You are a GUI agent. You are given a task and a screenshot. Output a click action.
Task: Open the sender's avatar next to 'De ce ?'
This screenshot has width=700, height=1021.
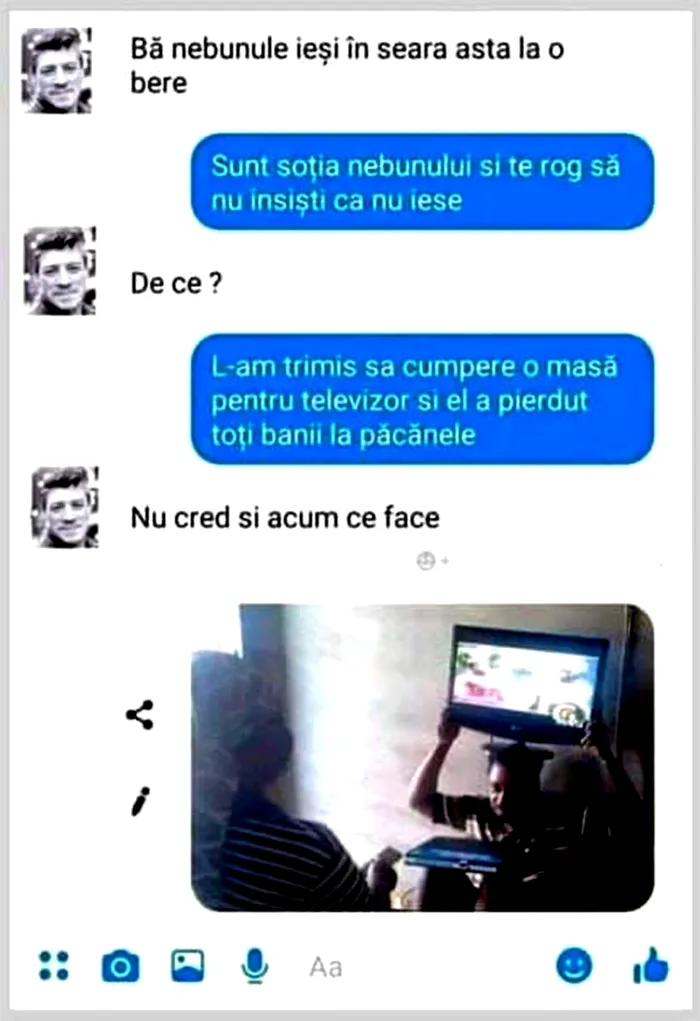pos(59,271)
